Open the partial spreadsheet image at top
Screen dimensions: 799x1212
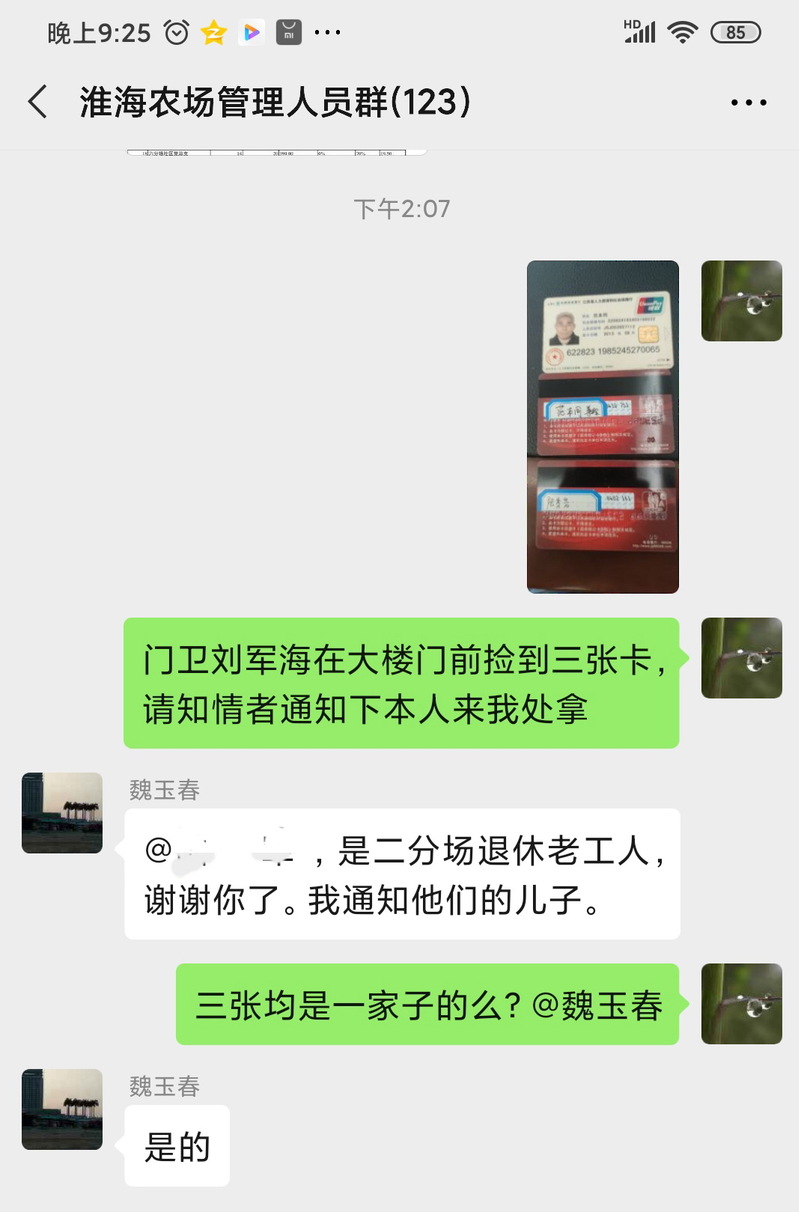point(277,152)
